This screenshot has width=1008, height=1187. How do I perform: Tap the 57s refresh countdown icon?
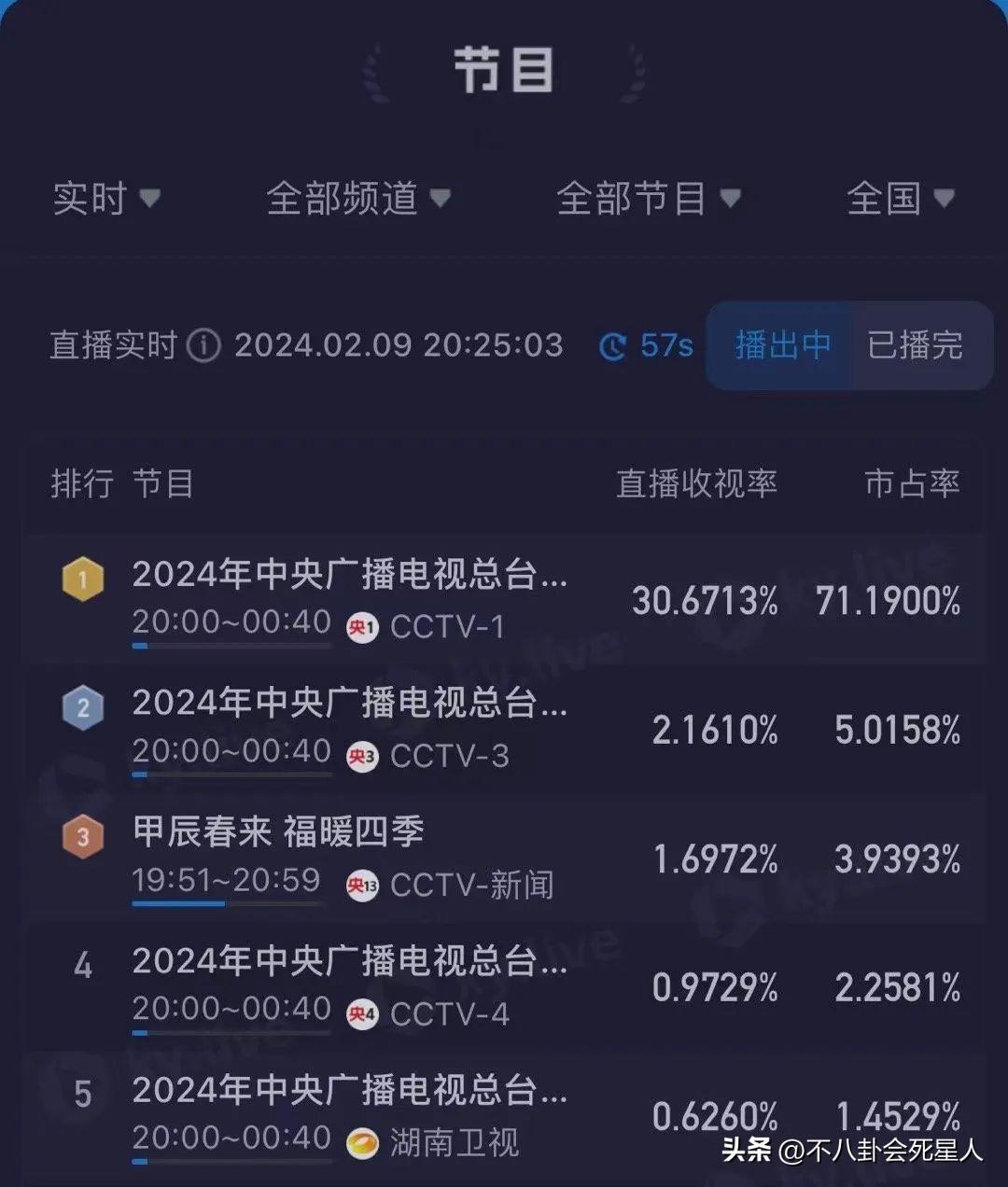tap(612, 347)
